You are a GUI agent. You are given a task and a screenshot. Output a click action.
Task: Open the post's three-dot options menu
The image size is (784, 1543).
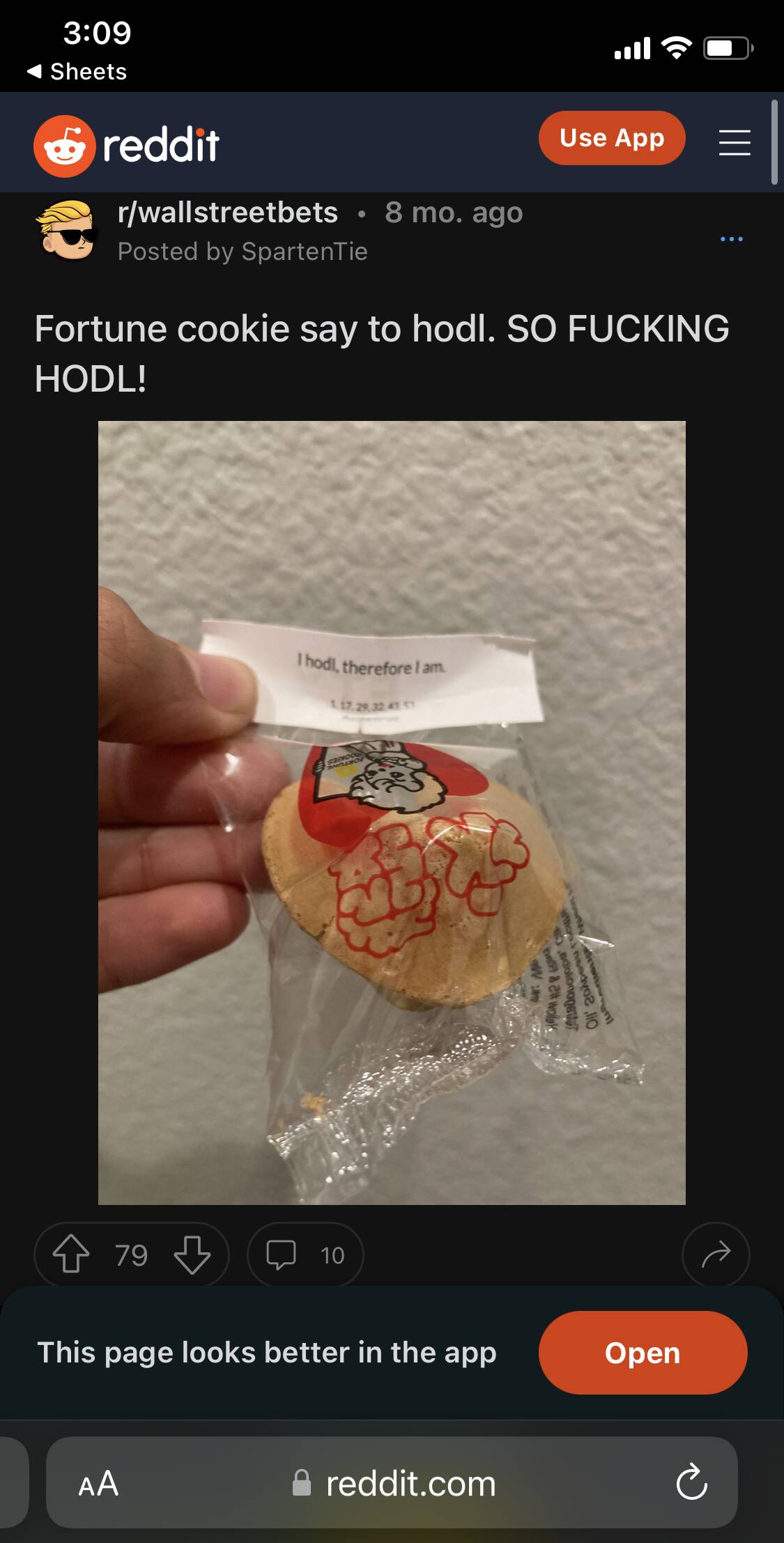click(x=731, y=239)
